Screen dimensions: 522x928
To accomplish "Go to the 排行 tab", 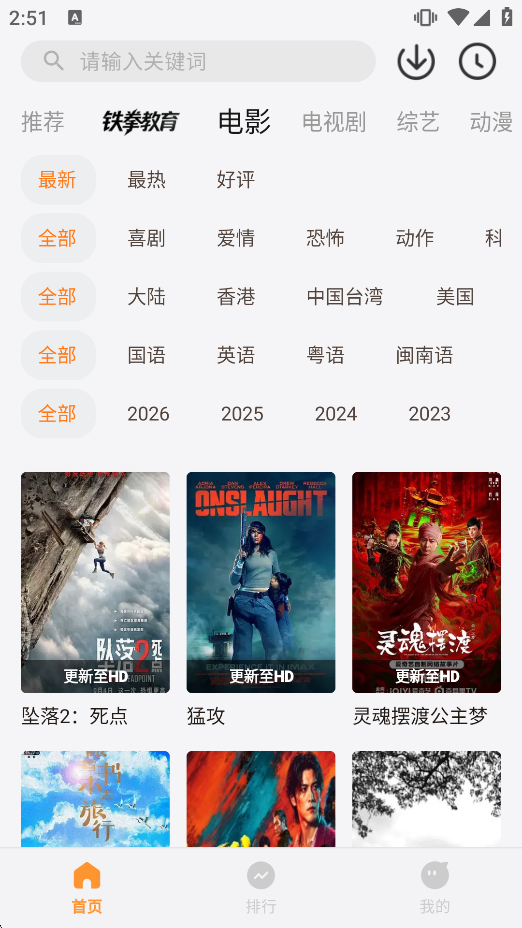I will pyautogui.click(x=261, y=888).
